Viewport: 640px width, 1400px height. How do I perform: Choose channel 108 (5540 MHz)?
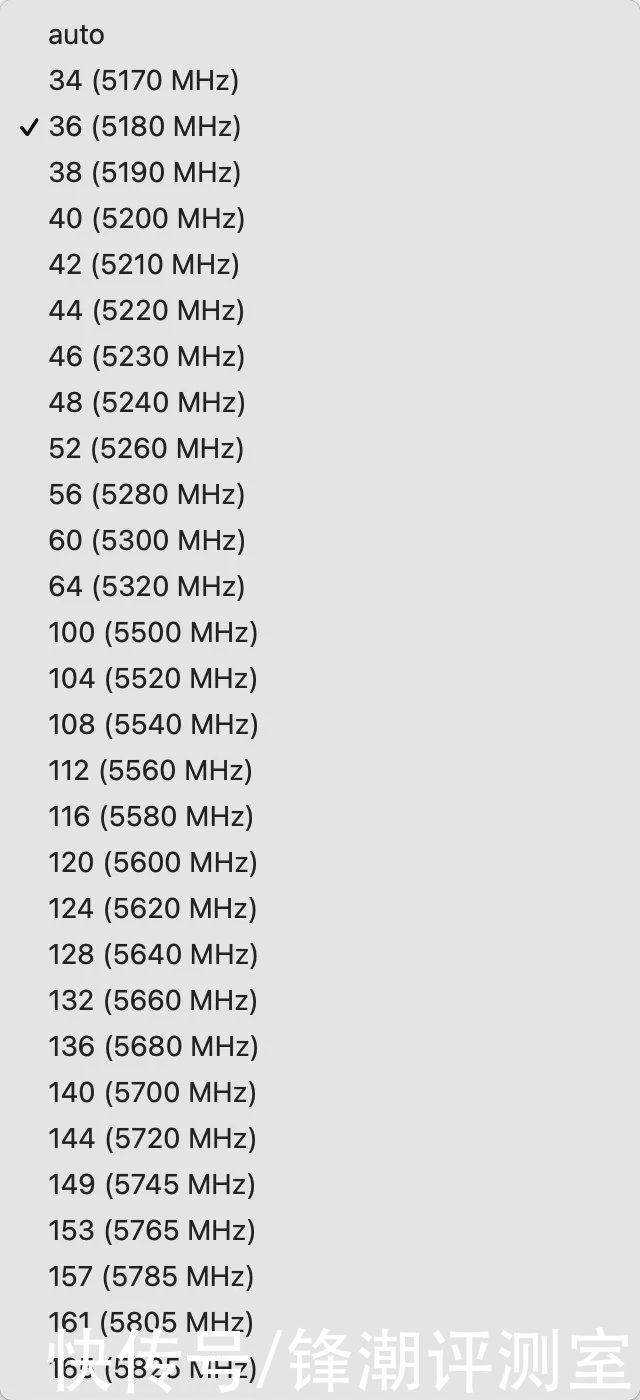(x=320, y=725)
